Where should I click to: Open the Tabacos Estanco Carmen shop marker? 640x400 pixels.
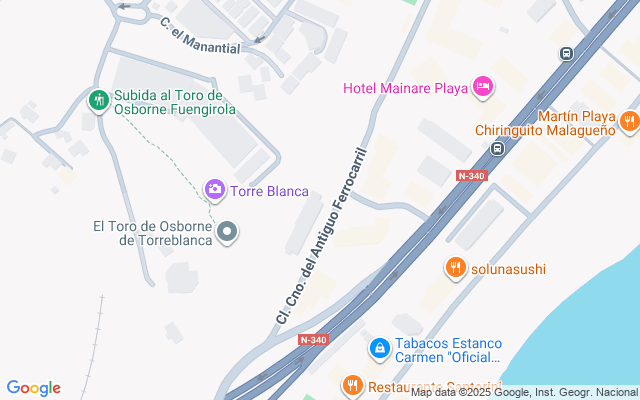tap(380, 348)
